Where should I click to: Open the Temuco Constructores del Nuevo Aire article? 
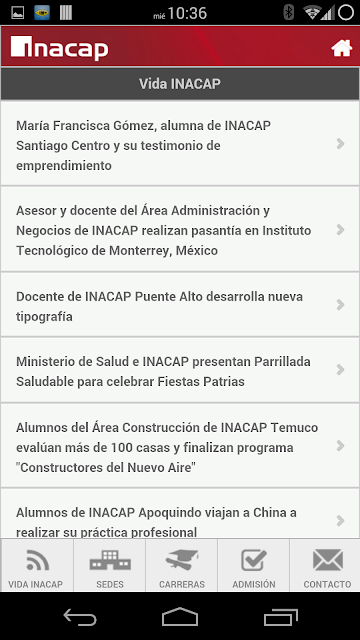click(180, 445)
